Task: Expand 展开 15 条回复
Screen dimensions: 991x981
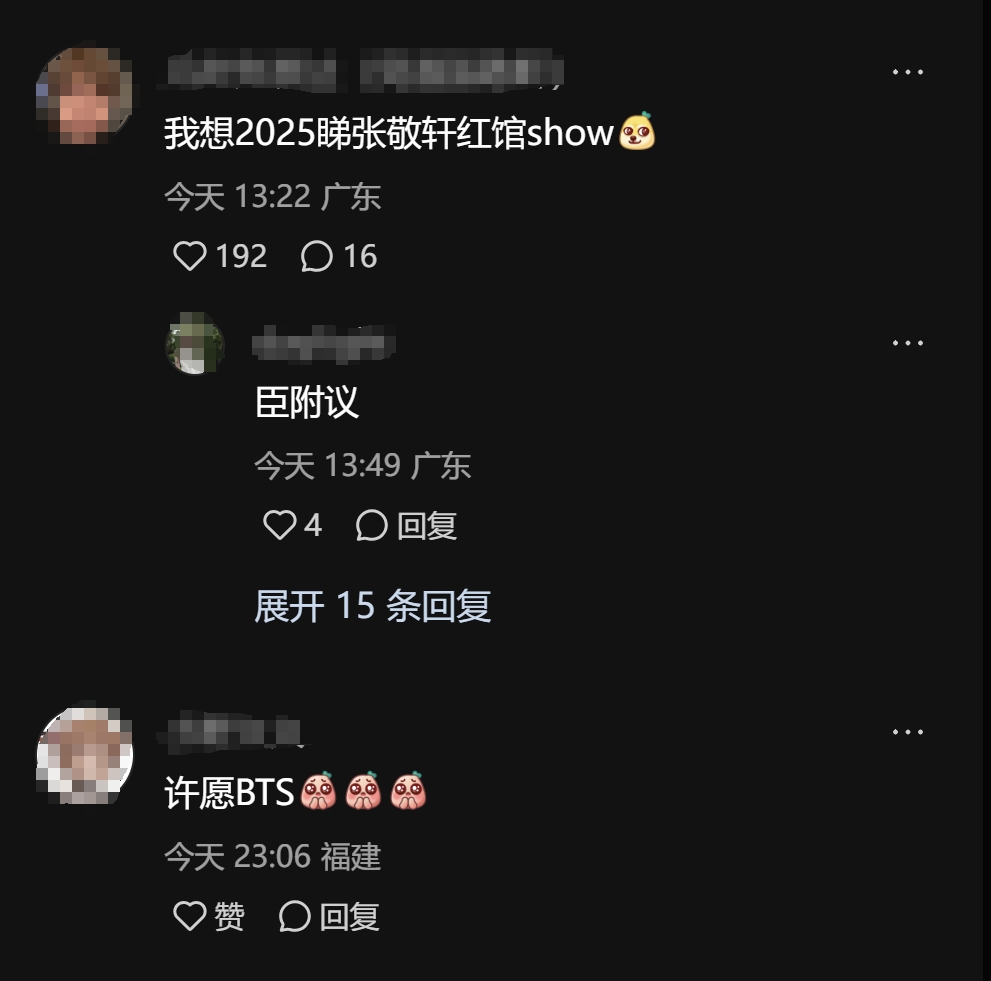Action: [x=372, y=606]
